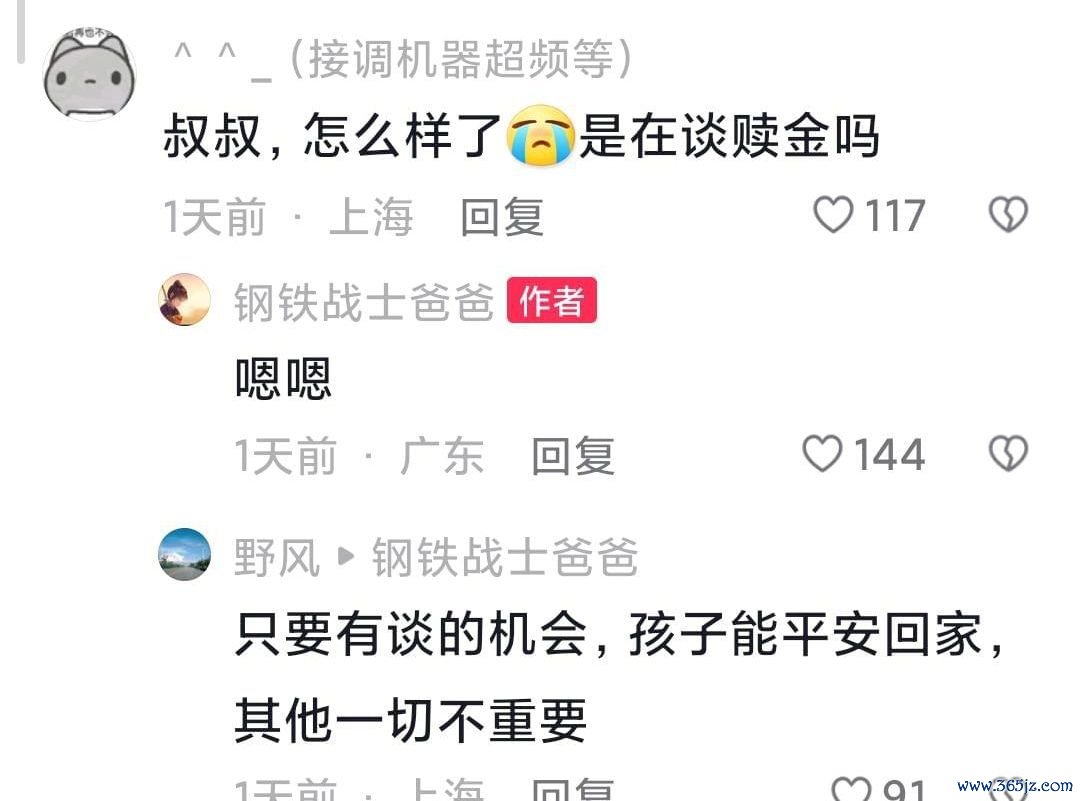
Task: Open 野风's profile avatar
Action: click(x=185, y=555)
